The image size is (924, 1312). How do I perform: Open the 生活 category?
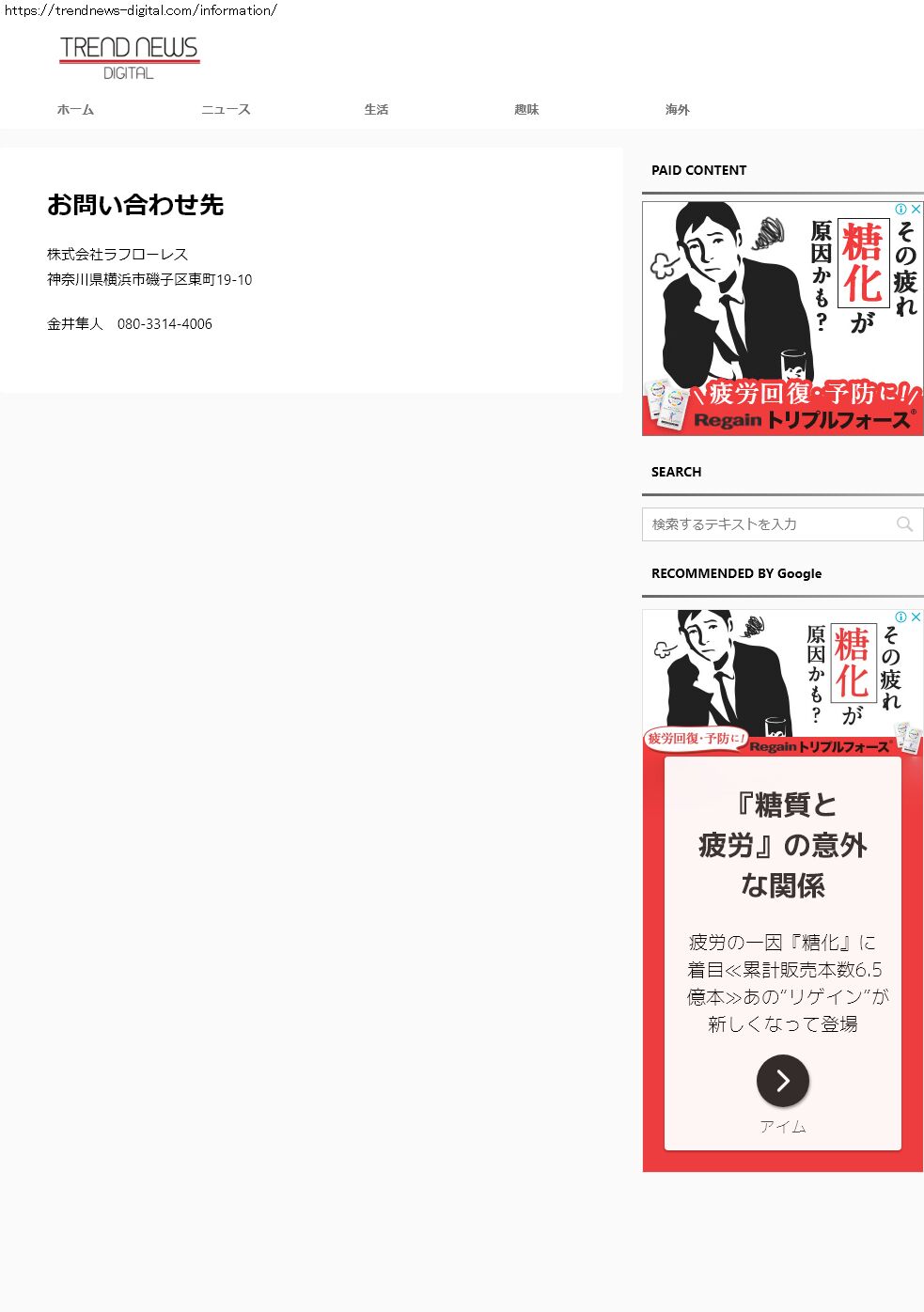376,110
